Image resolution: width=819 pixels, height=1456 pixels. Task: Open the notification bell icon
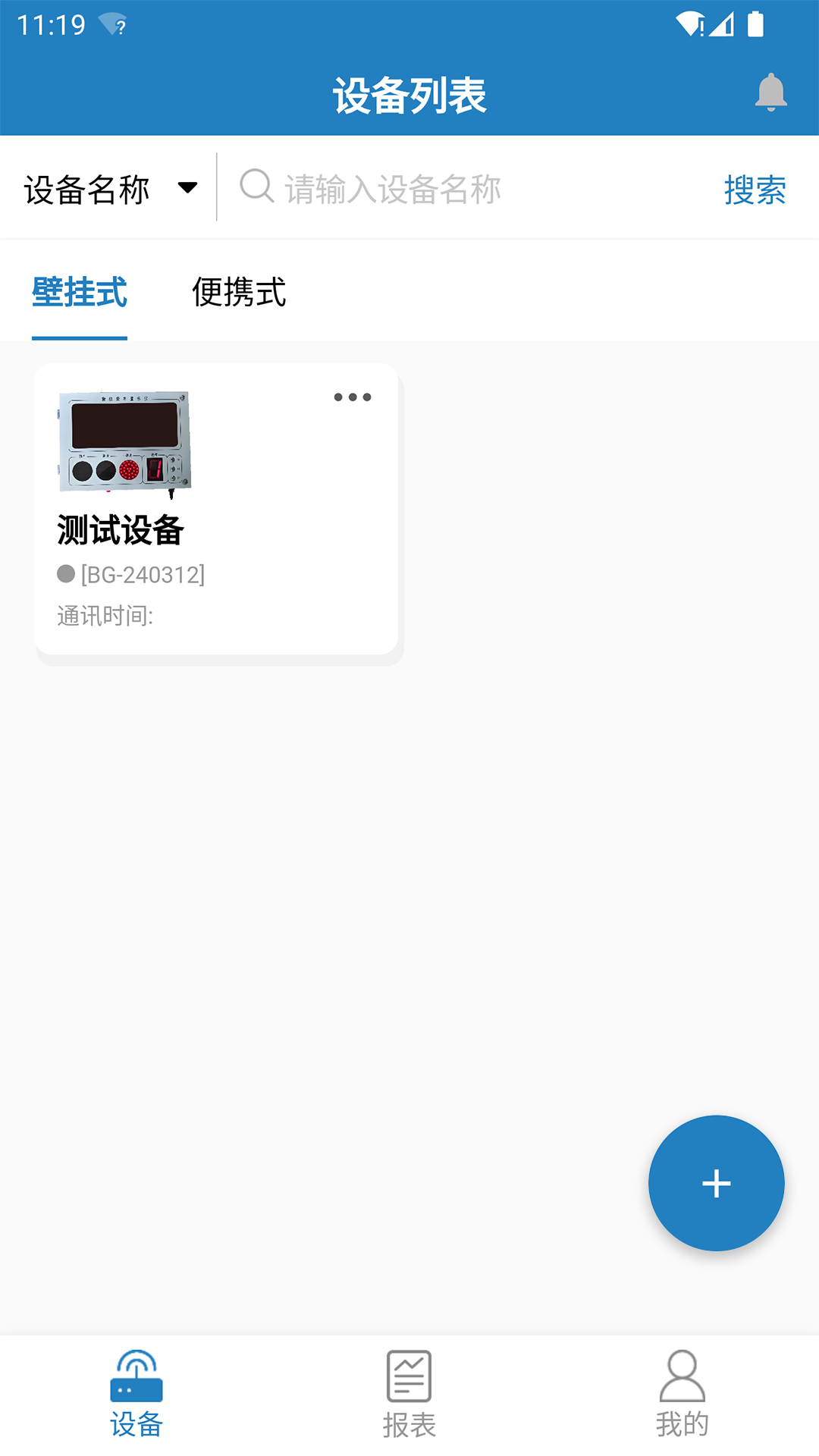[x=770, y=93]
